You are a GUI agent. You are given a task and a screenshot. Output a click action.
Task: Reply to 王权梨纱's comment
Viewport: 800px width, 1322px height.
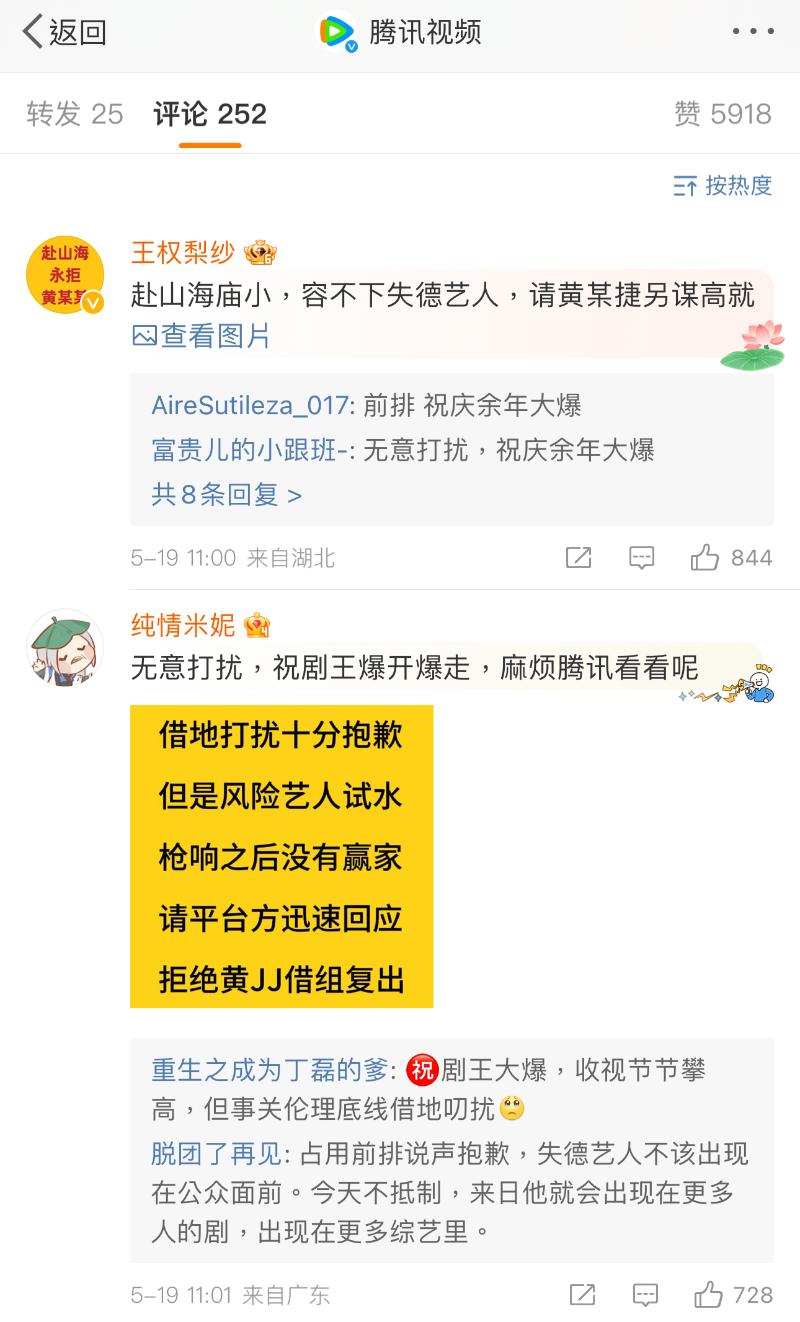pyautogui.click(x=641, y=557)
